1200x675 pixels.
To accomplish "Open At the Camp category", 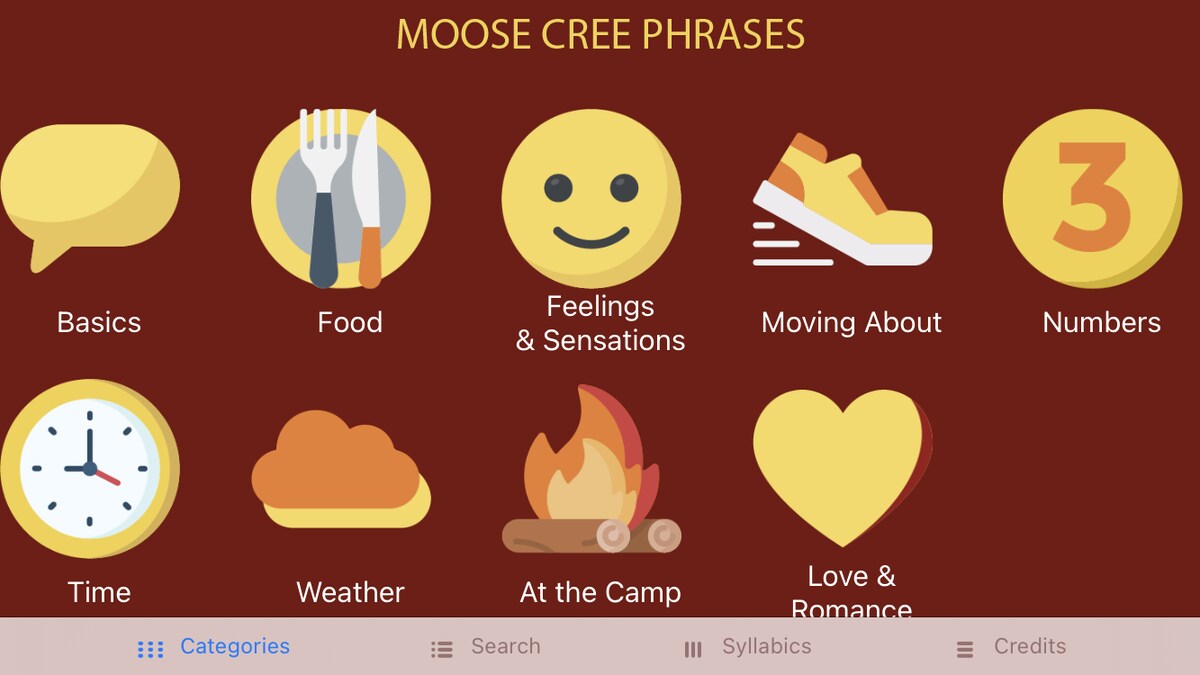I will click(591, 470).
